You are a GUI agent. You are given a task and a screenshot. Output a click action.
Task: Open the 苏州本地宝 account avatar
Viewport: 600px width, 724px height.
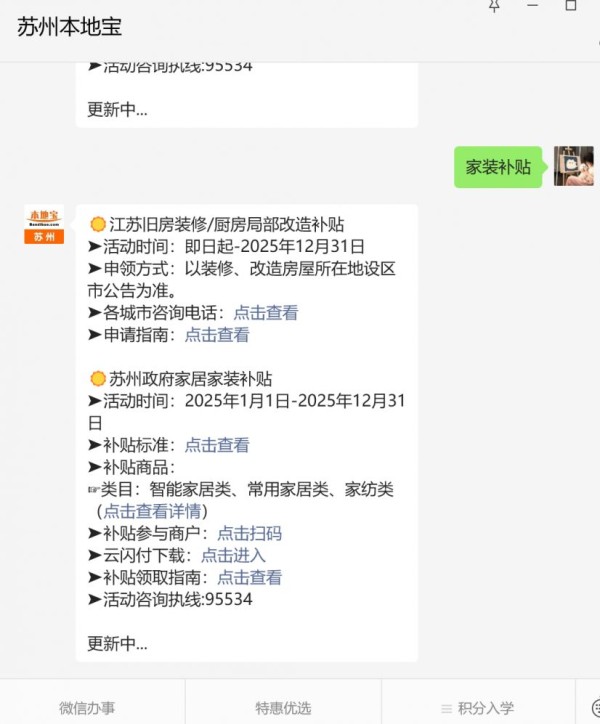click(44, 224)
